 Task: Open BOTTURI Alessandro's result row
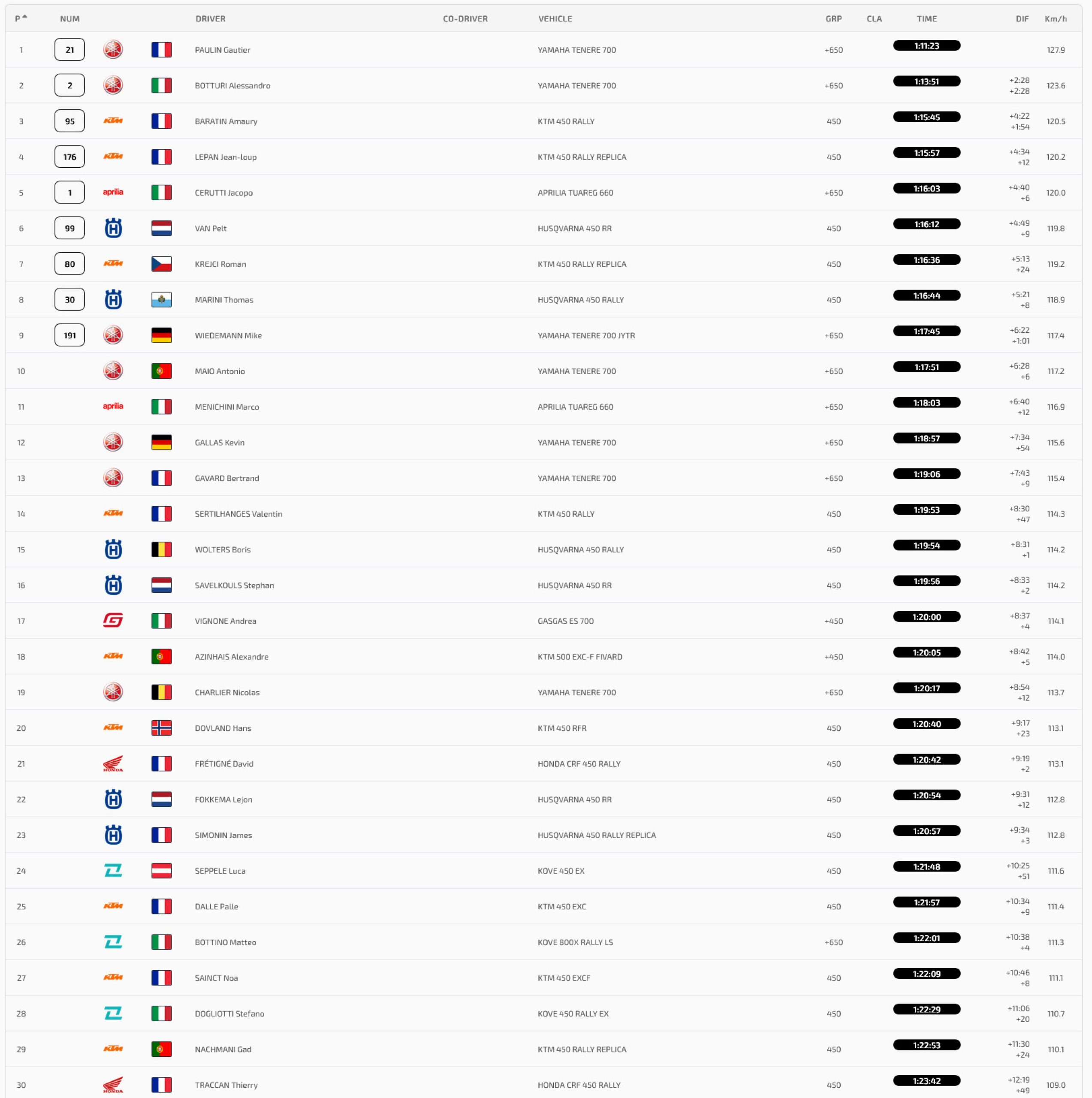[543, 85]
